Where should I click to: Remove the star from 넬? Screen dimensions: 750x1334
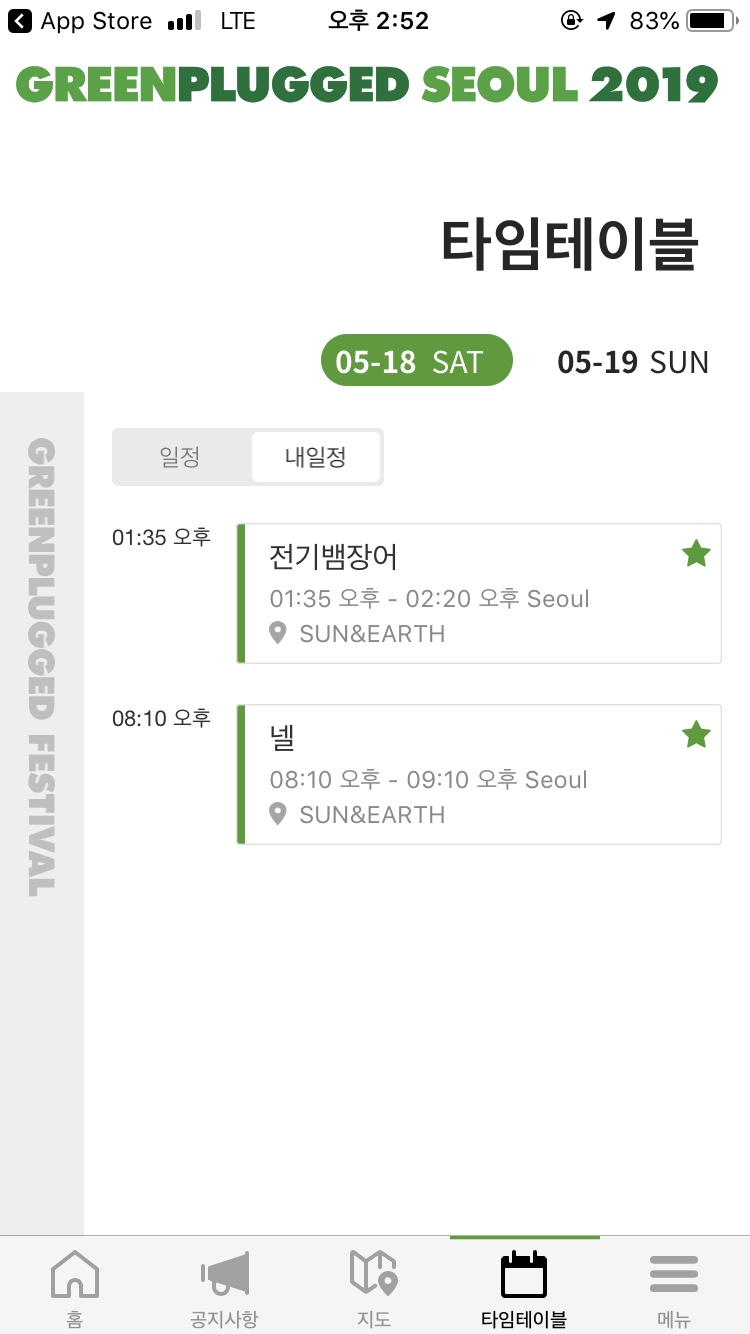click(x=696, y=736)
